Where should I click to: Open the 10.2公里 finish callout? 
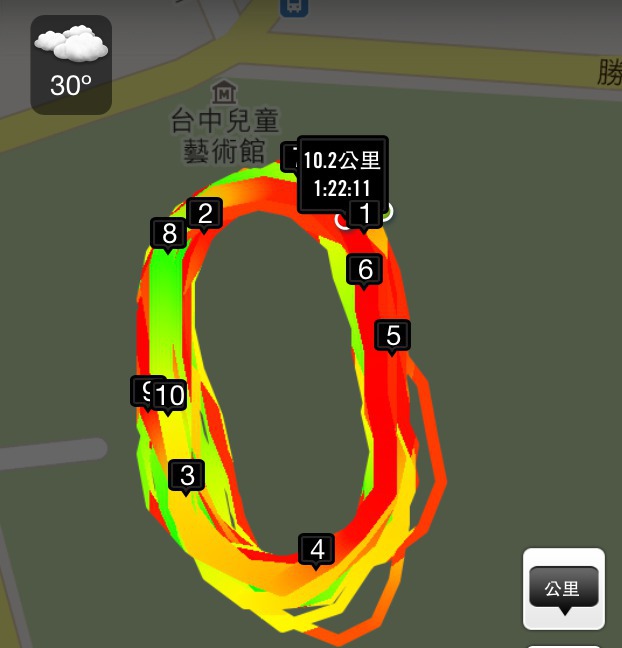[x=342, y=173]
